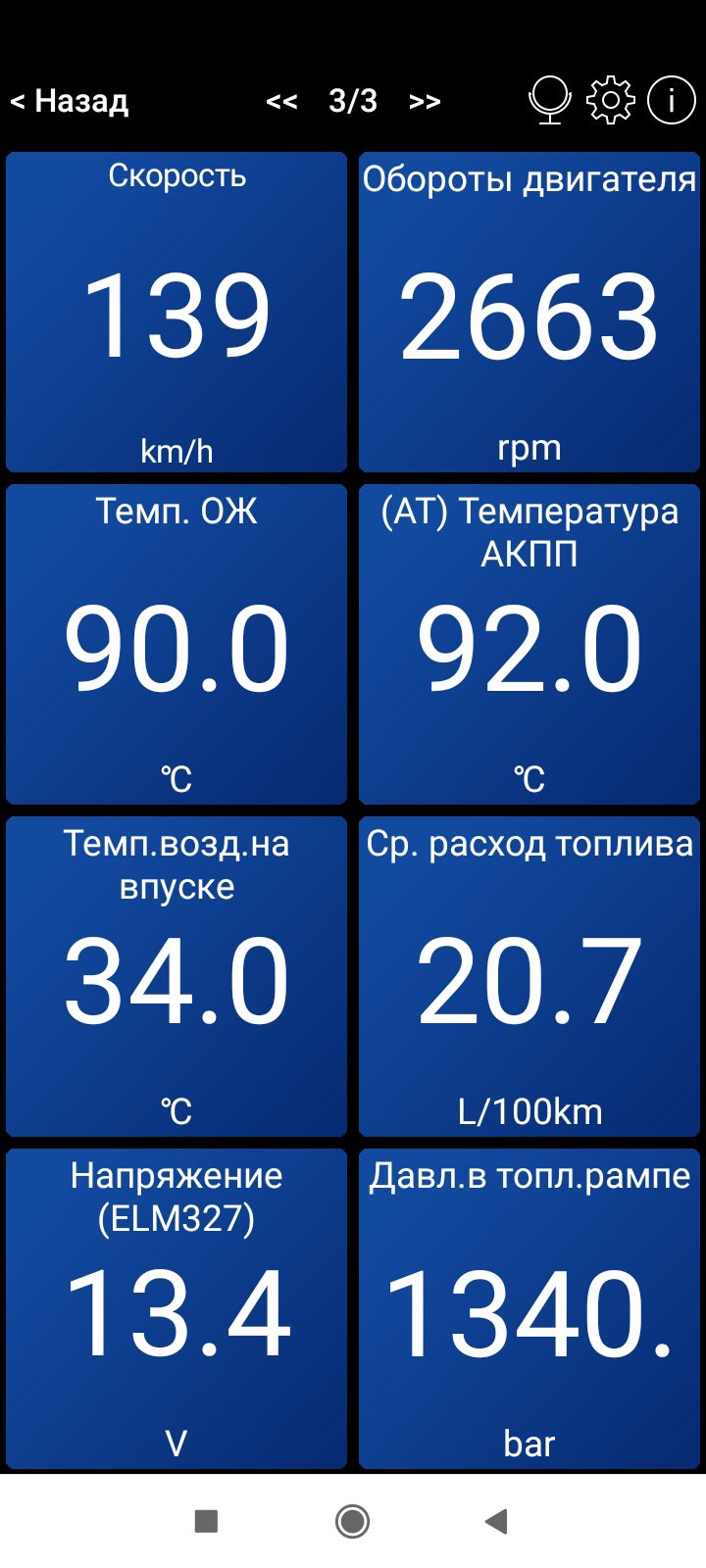The height and width of the screenshot is (1568, 706).
Task: Tap the Темп. ОЖ tile
Action: point(176,645)
